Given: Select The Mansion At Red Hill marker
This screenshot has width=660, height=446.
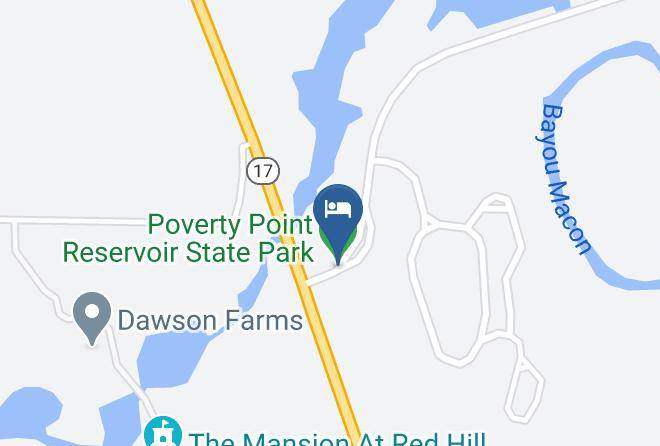Looking at the screenshot, I should click(x=162, y=435).
